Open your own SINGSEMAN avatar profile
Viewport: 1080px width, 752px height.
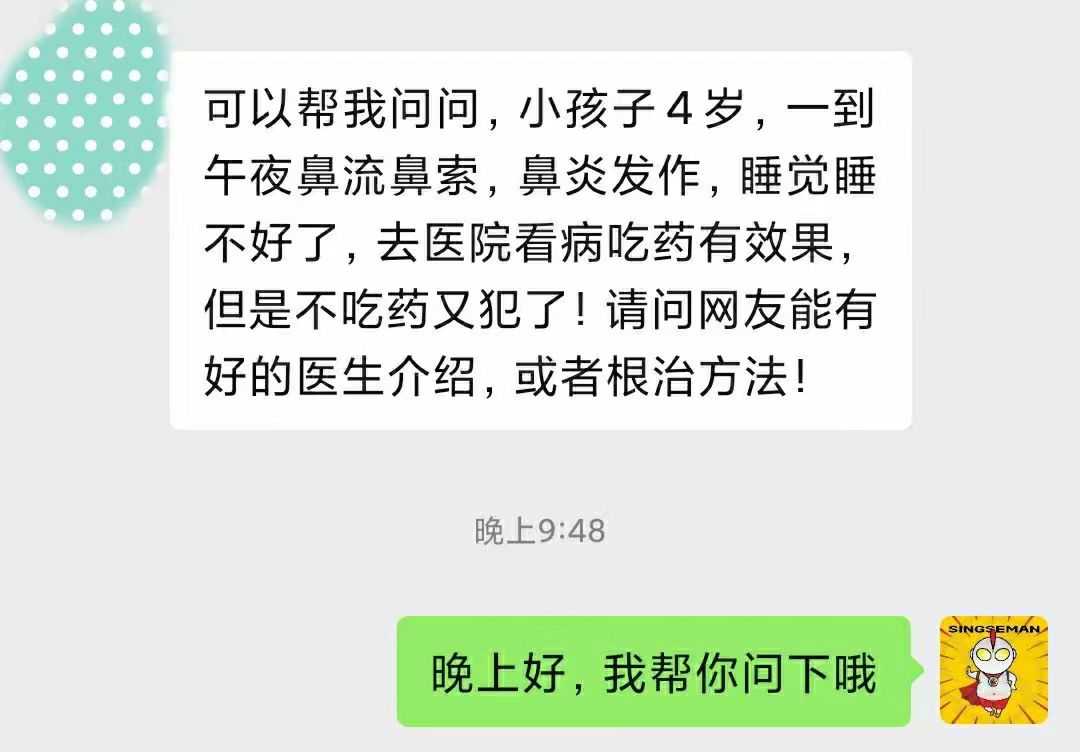tap(993, 670)
